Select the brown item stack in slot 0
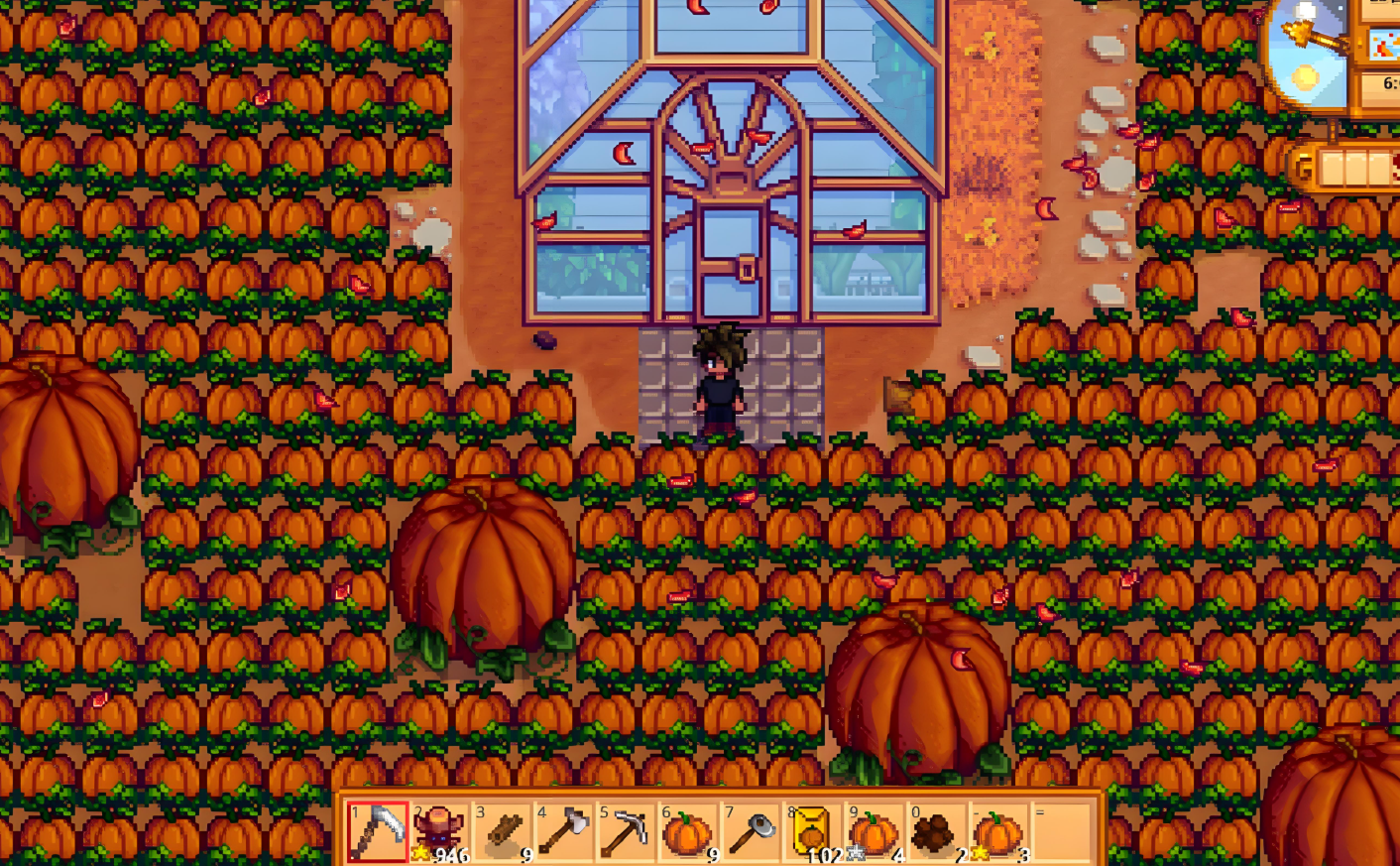1400x866 pixels. (936, 831)
